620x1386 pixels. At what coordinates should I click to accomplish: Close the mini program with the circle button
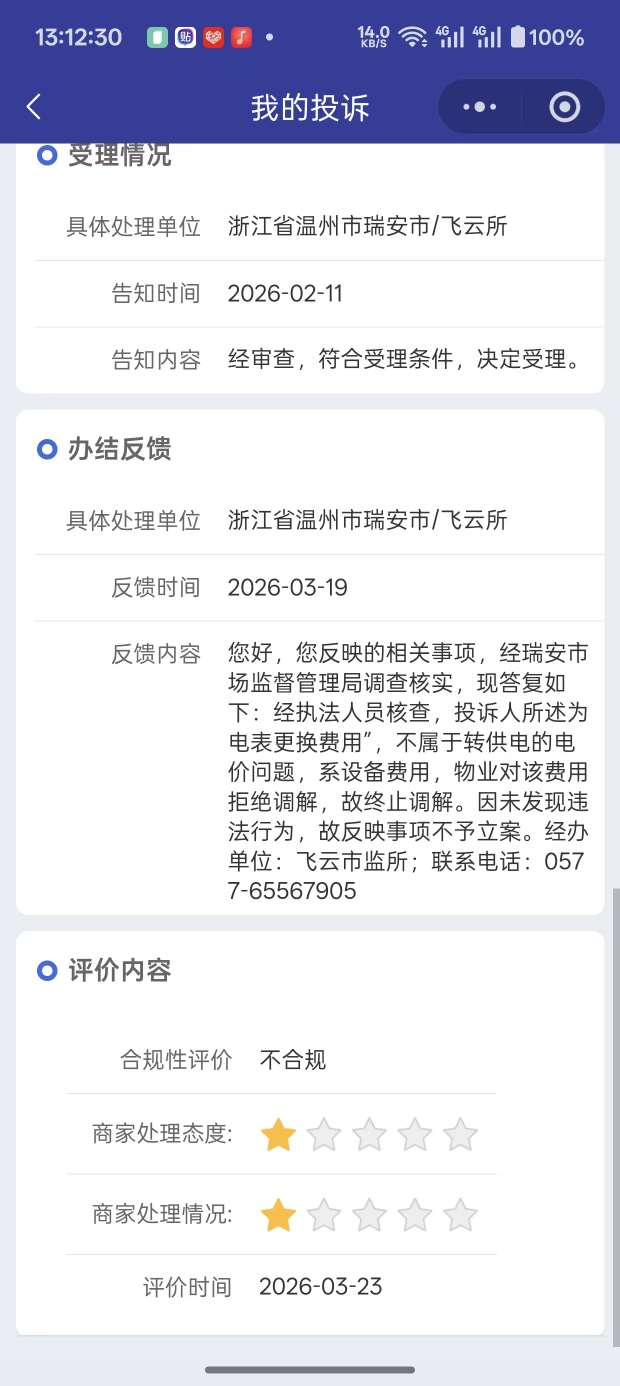pyautogui.click(x=564, y=107)
